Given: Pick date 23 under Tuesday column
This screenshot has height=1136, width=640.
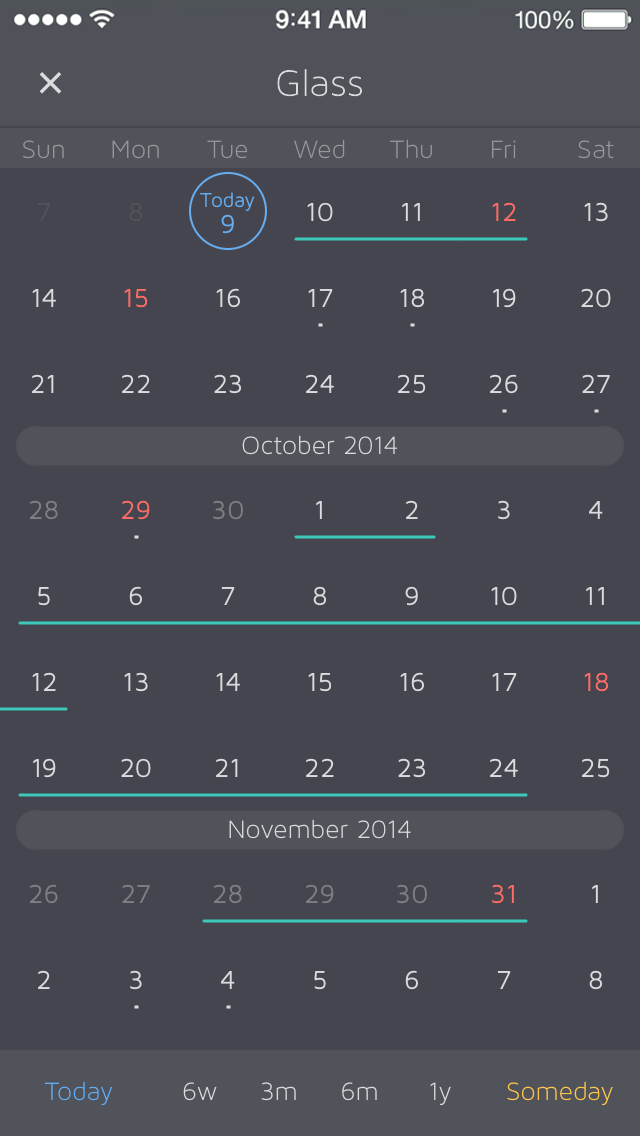Looking at the screenshot, I should click(x=228, y=384).
